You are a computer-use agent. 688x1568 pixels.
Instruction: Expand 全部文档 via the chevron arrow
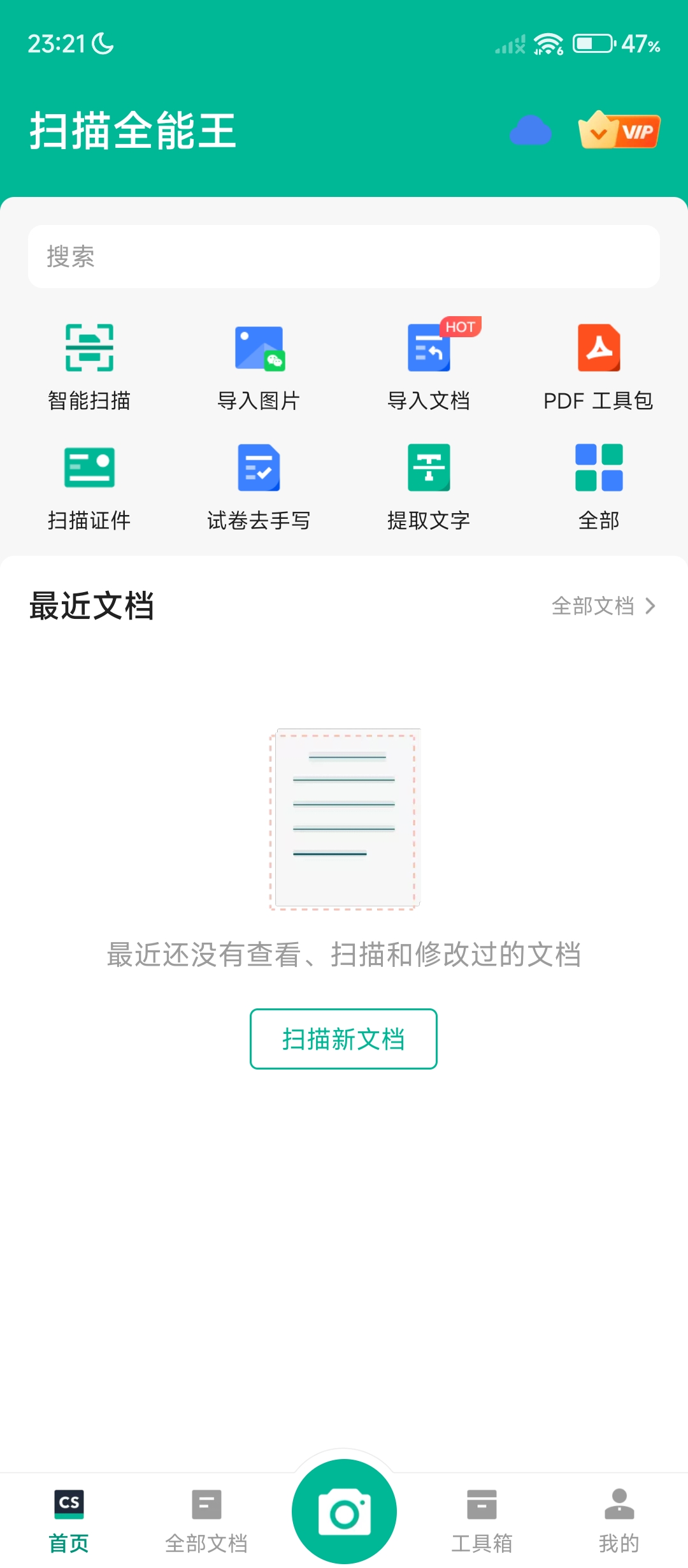[x=650, y=606]
